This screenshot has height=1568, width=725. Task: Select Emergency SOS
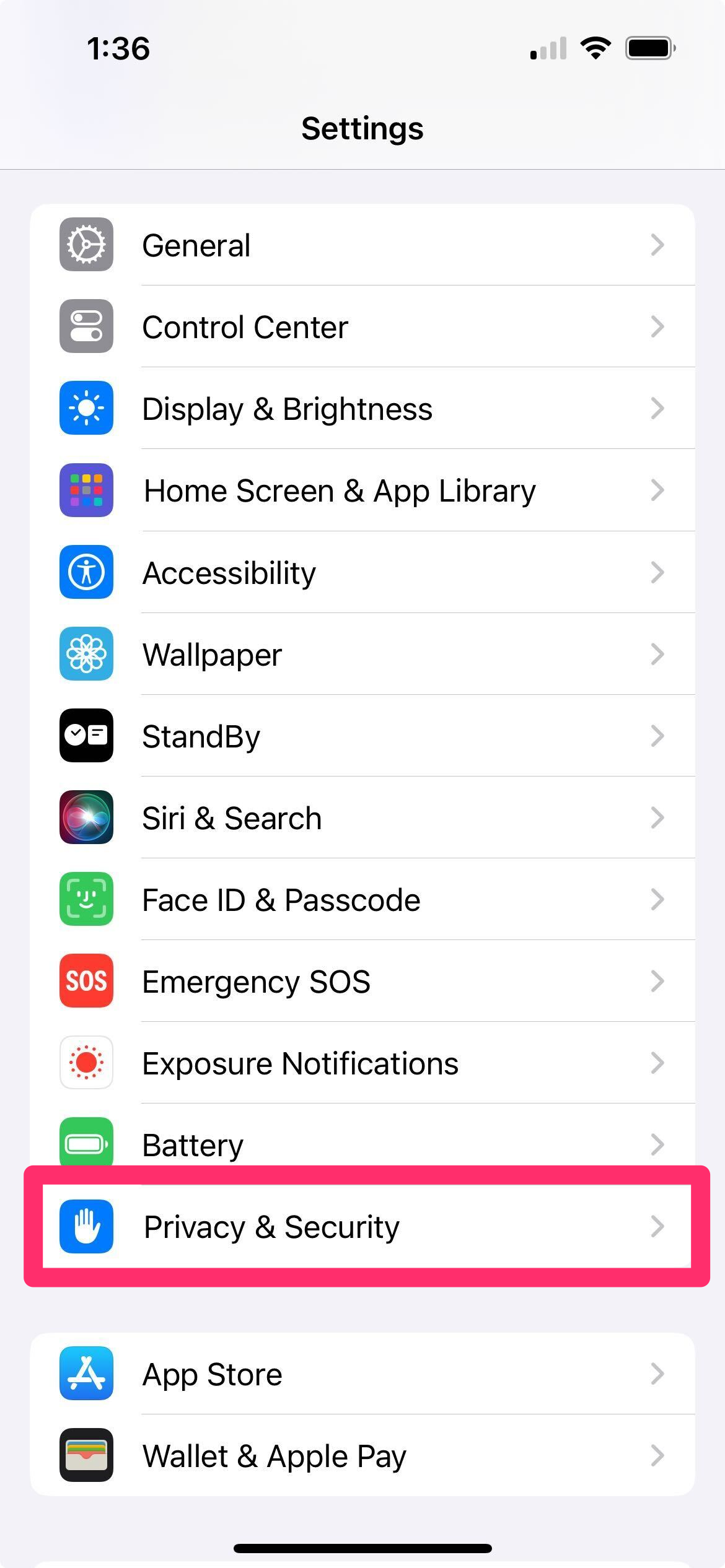362,981
